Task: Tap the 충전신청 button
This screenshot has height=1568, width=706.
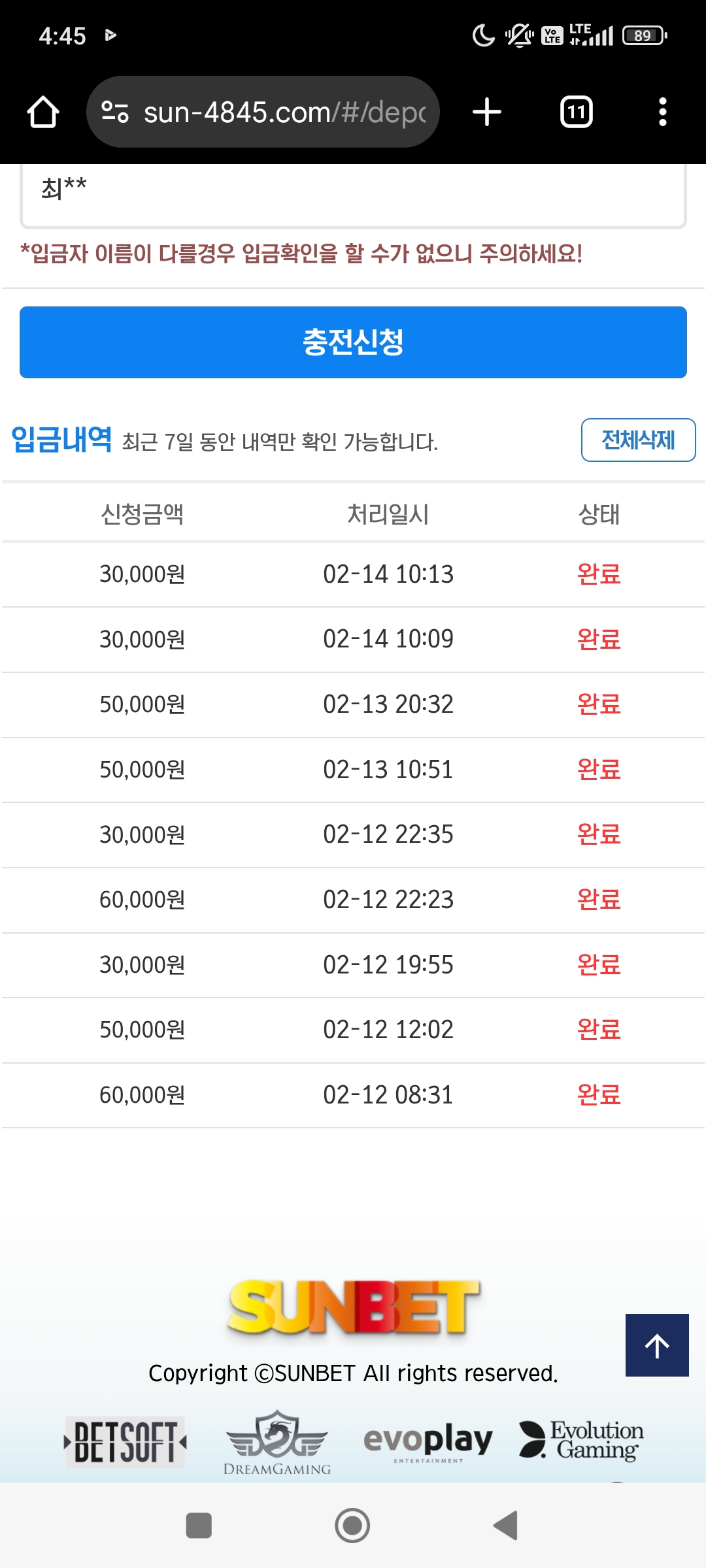Action: tap(353, 342)
